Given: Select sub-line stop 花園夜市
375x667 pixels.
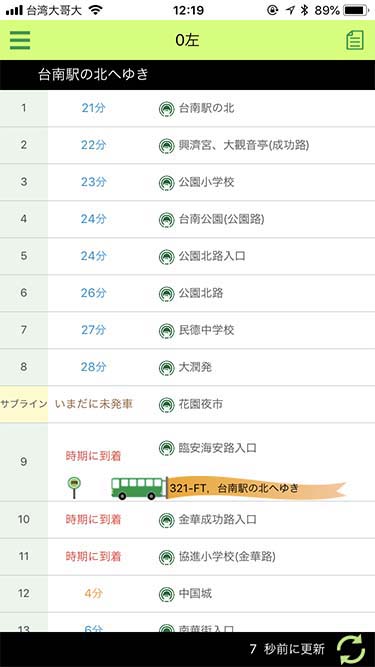Looking at the screenshot, I should (x=188, y=405).
